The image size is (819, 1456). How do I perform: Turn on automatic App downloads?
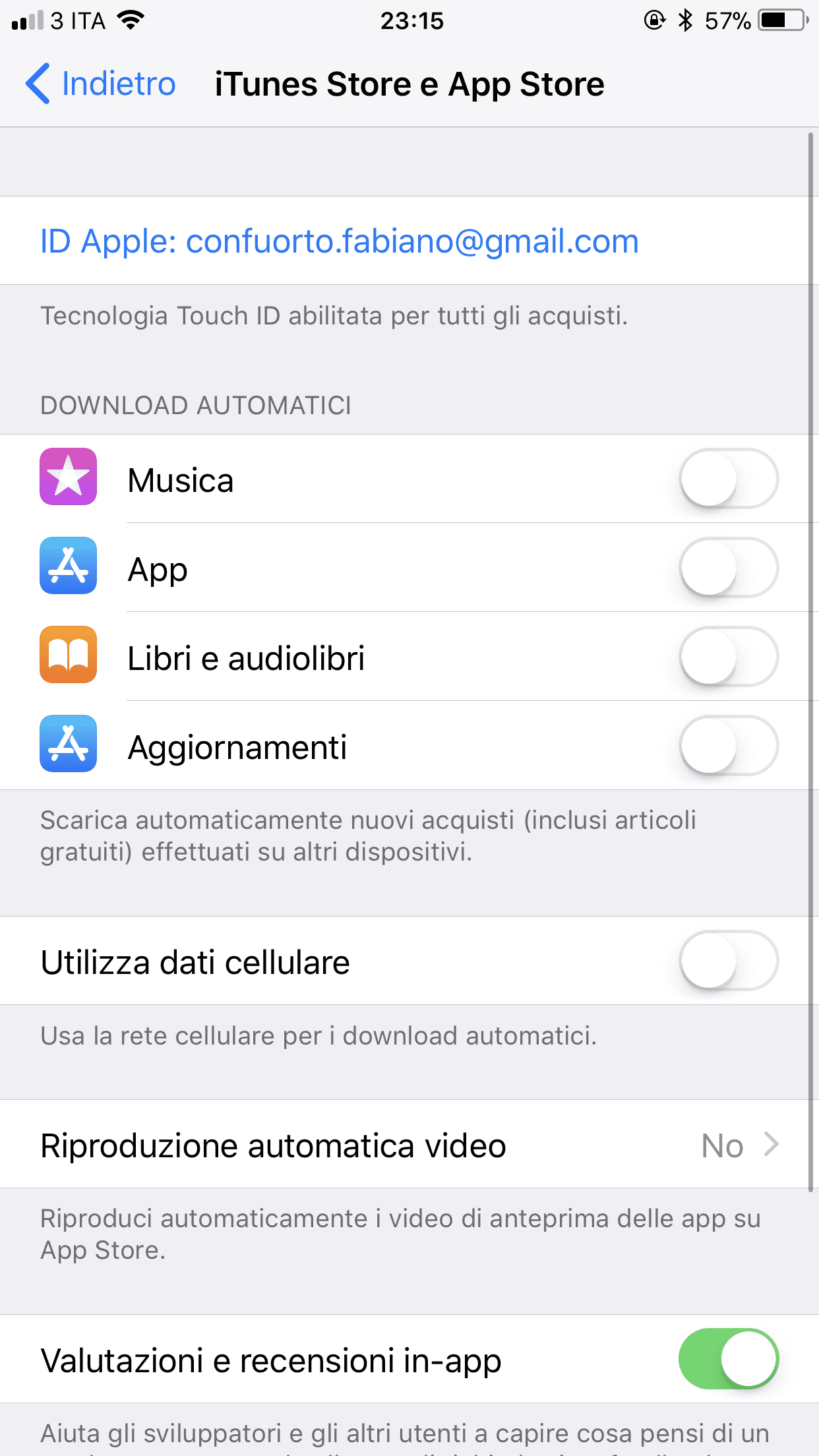pos(728,568)
